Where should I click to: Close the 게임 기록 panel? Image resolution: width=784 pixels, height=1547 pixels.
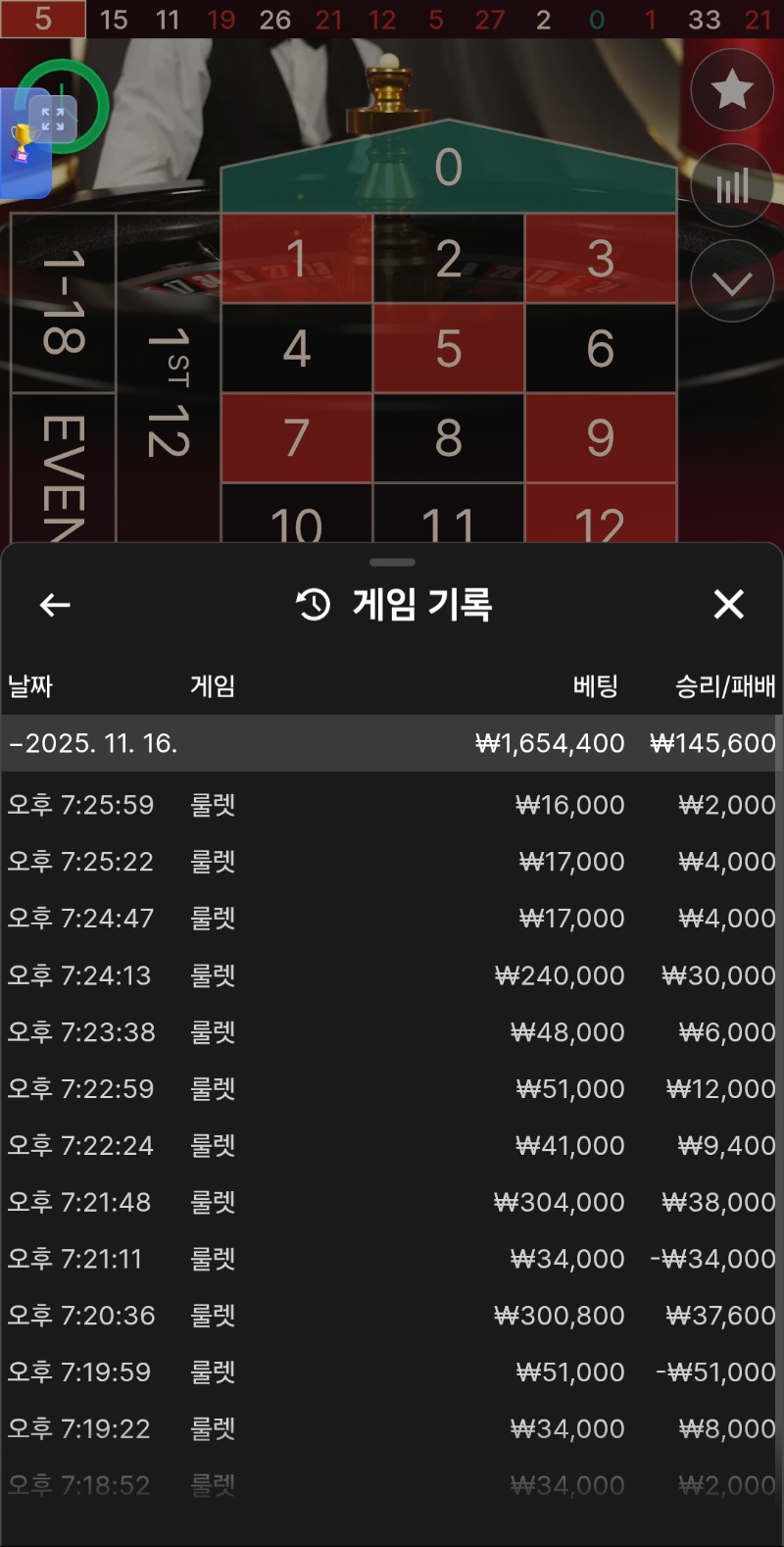coord(729,605)
